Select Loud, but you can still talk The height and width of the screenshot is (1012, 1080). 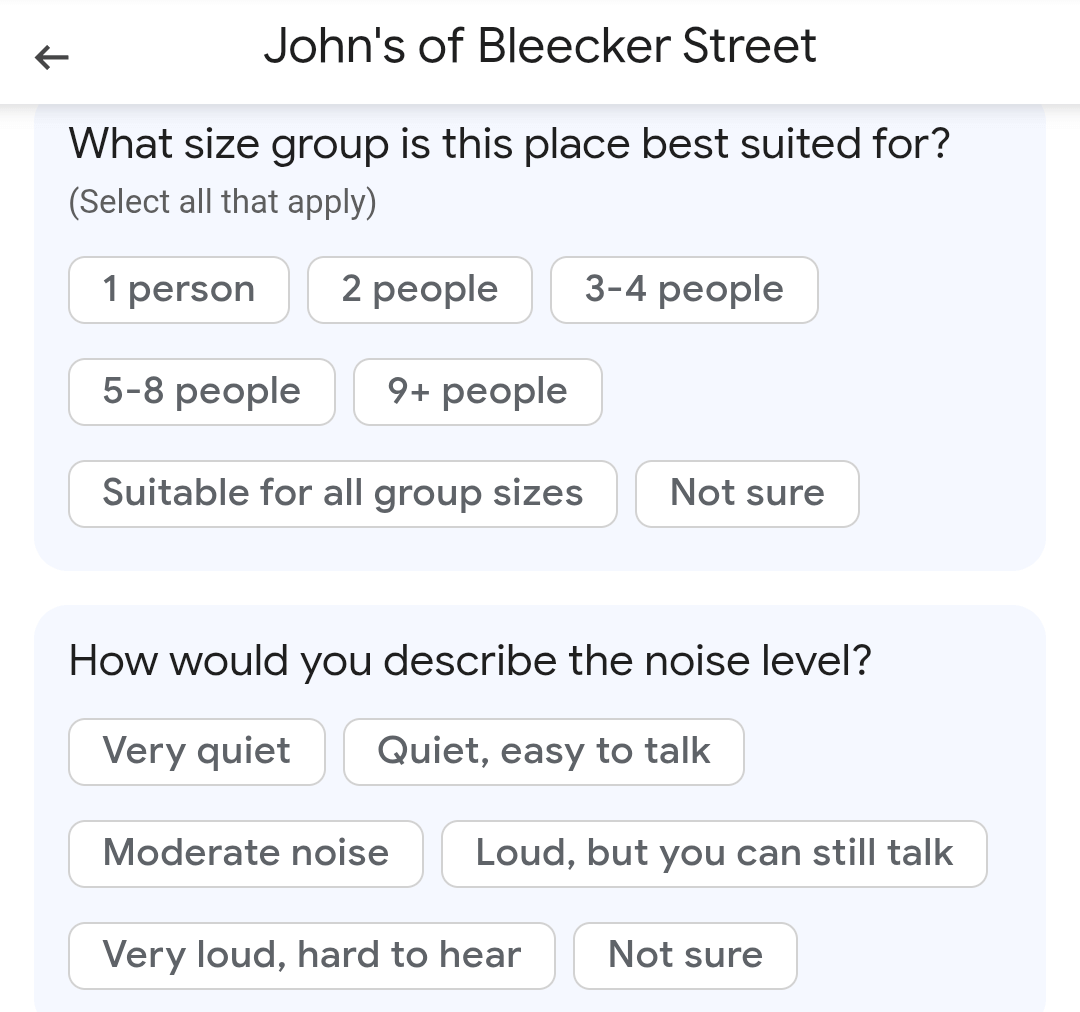pyautogui.click(x=714, y=854)
